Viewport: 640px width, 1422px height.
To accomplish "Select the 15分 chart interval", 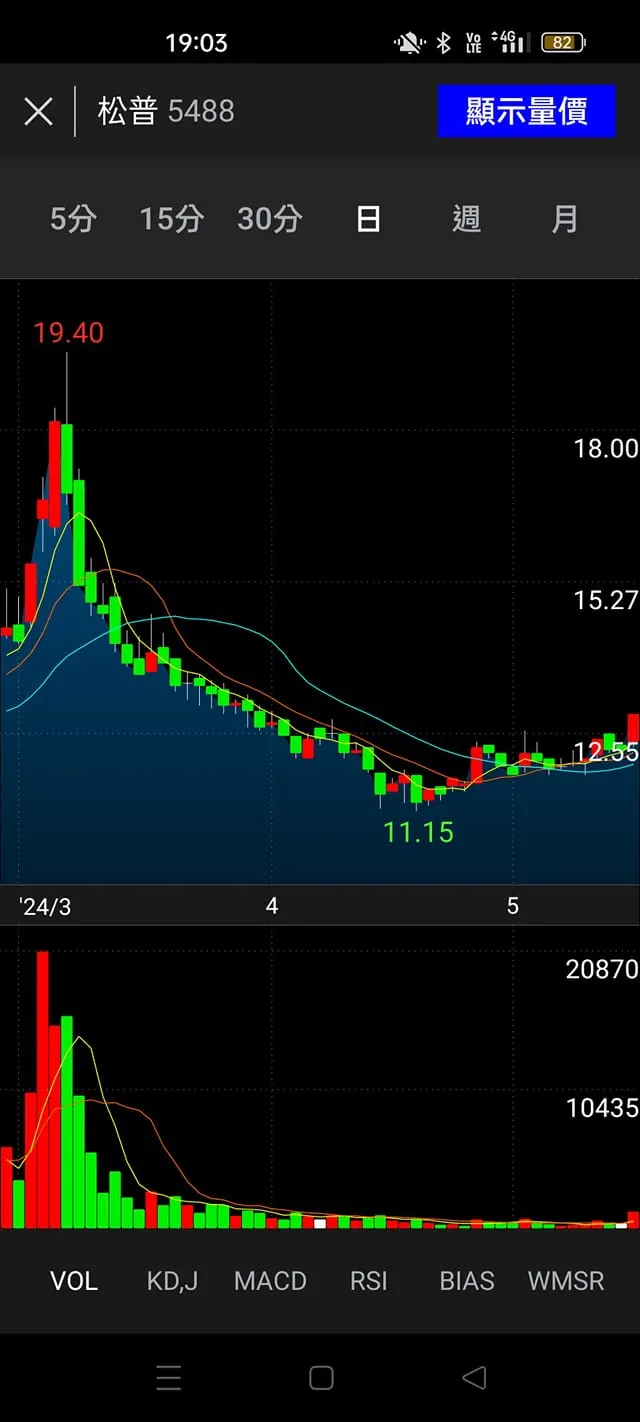I will tap(171, 219).
